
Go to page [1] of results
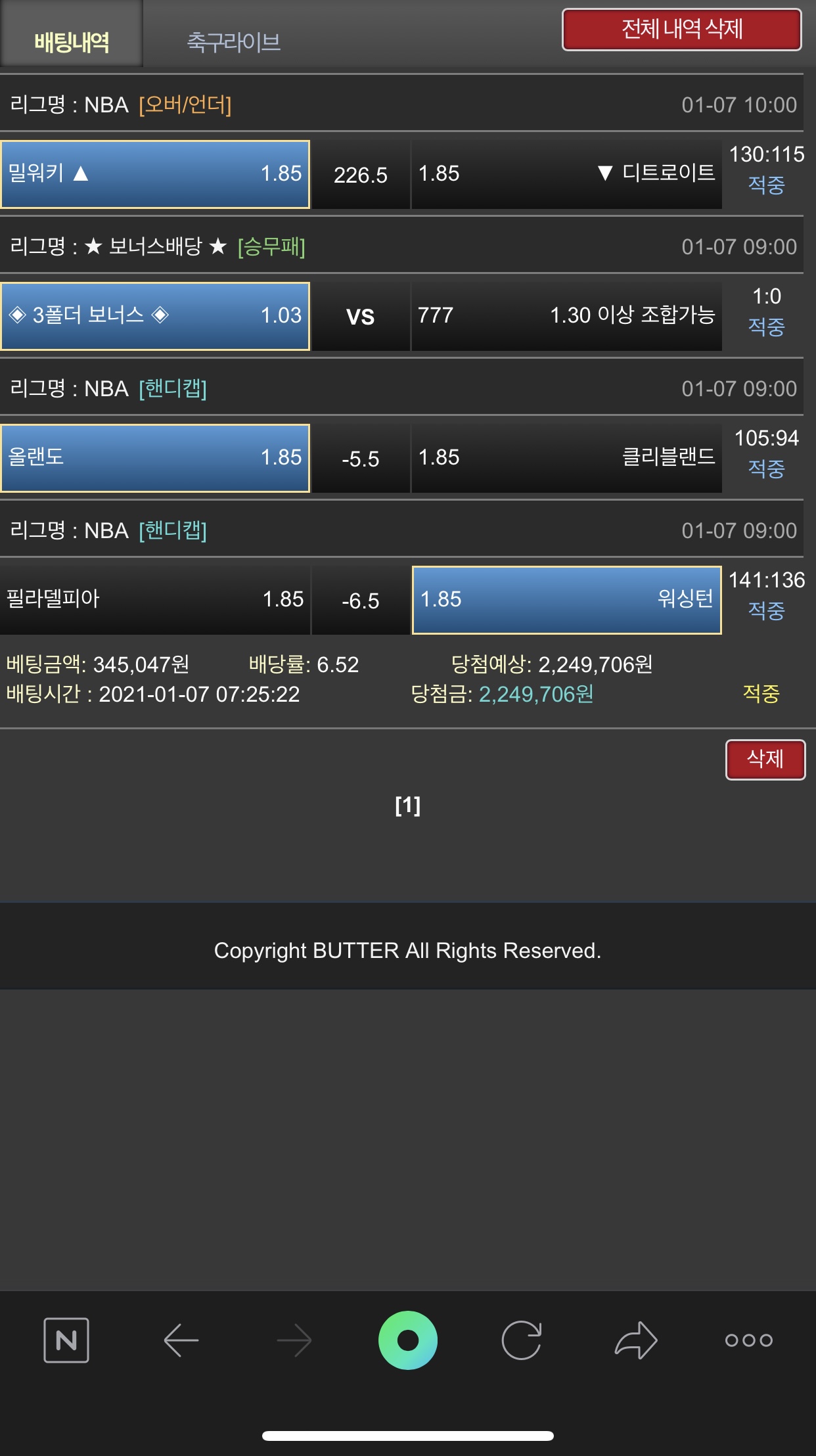[407, 806]
